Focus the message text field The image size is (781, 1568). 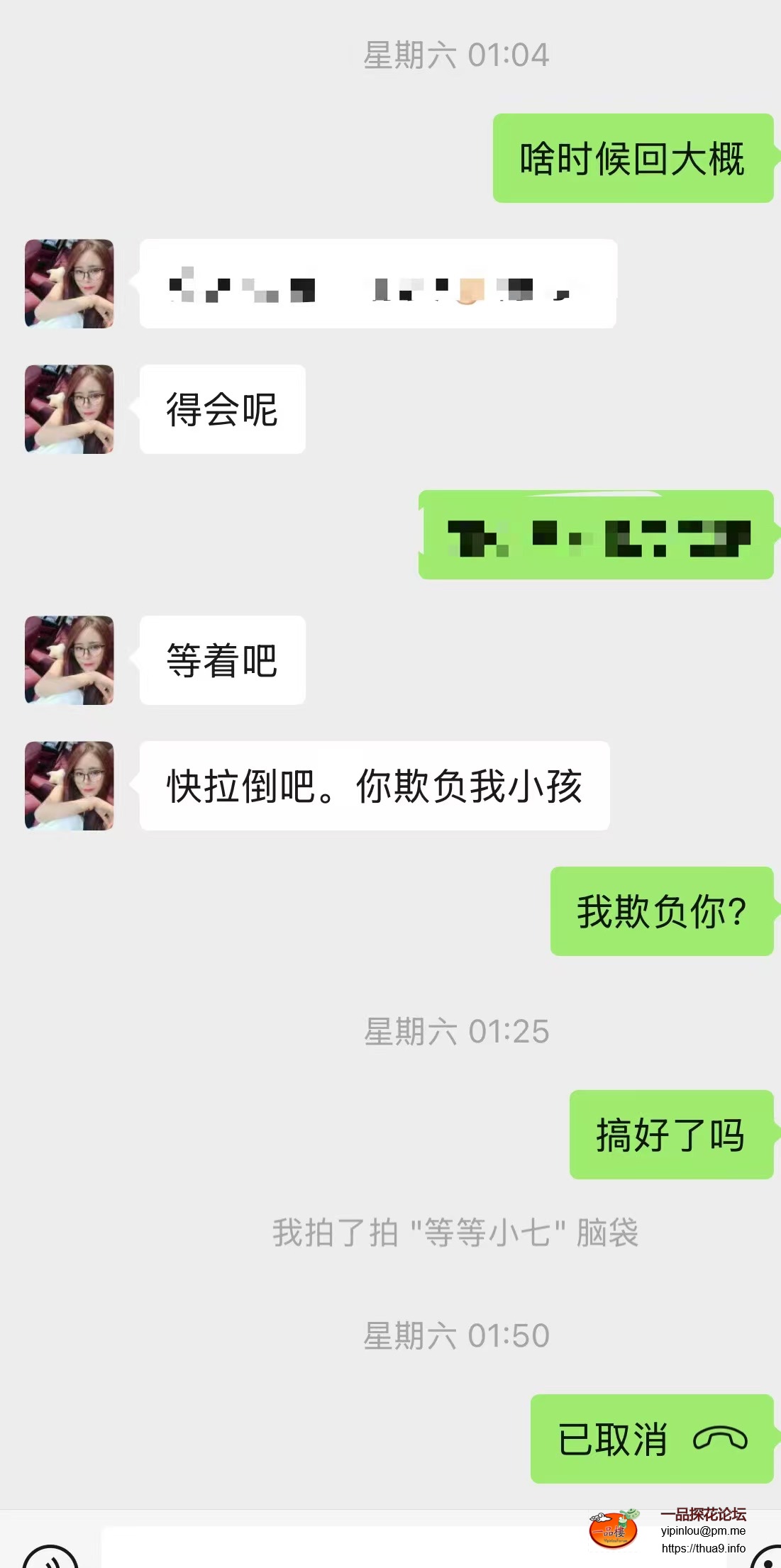tap(340, 1550)
